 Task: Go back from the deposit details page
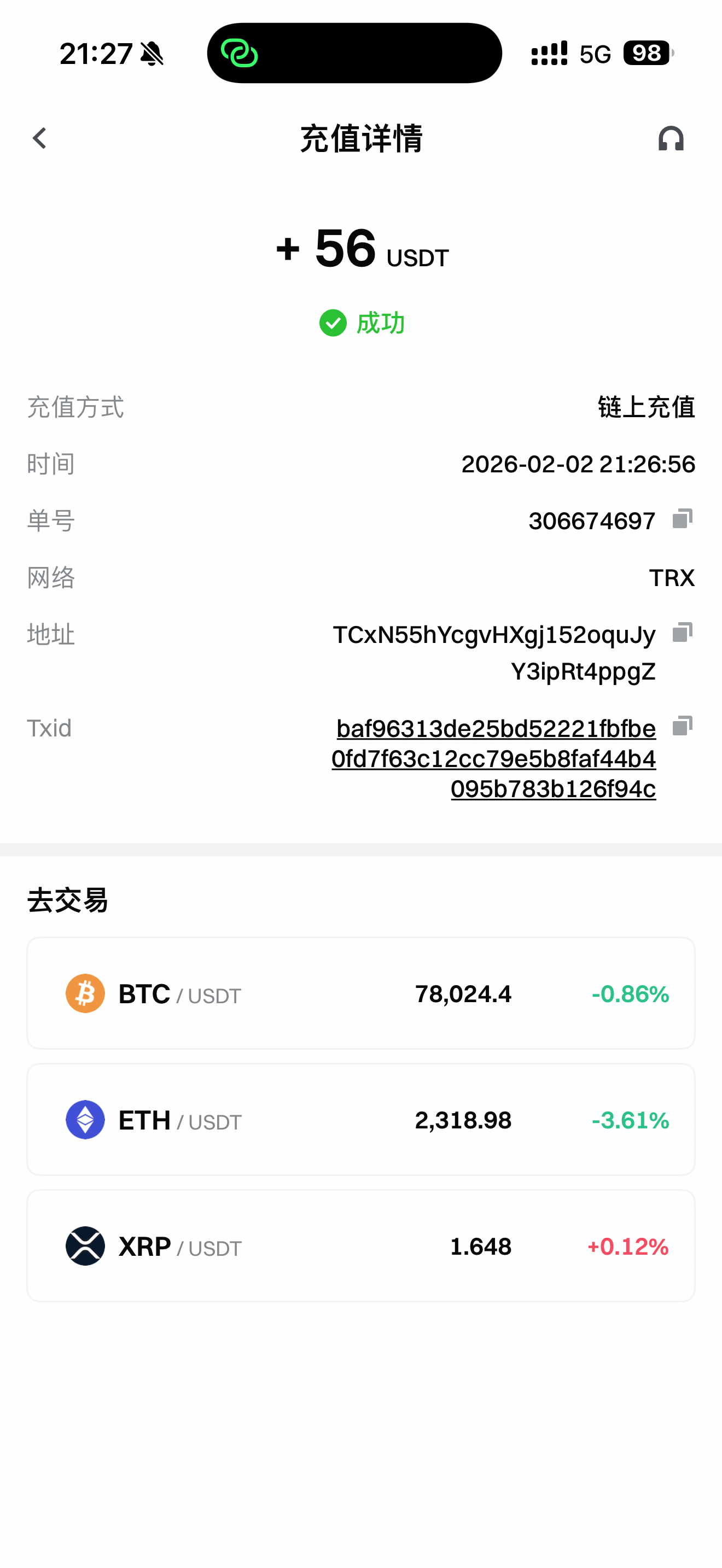40,139
